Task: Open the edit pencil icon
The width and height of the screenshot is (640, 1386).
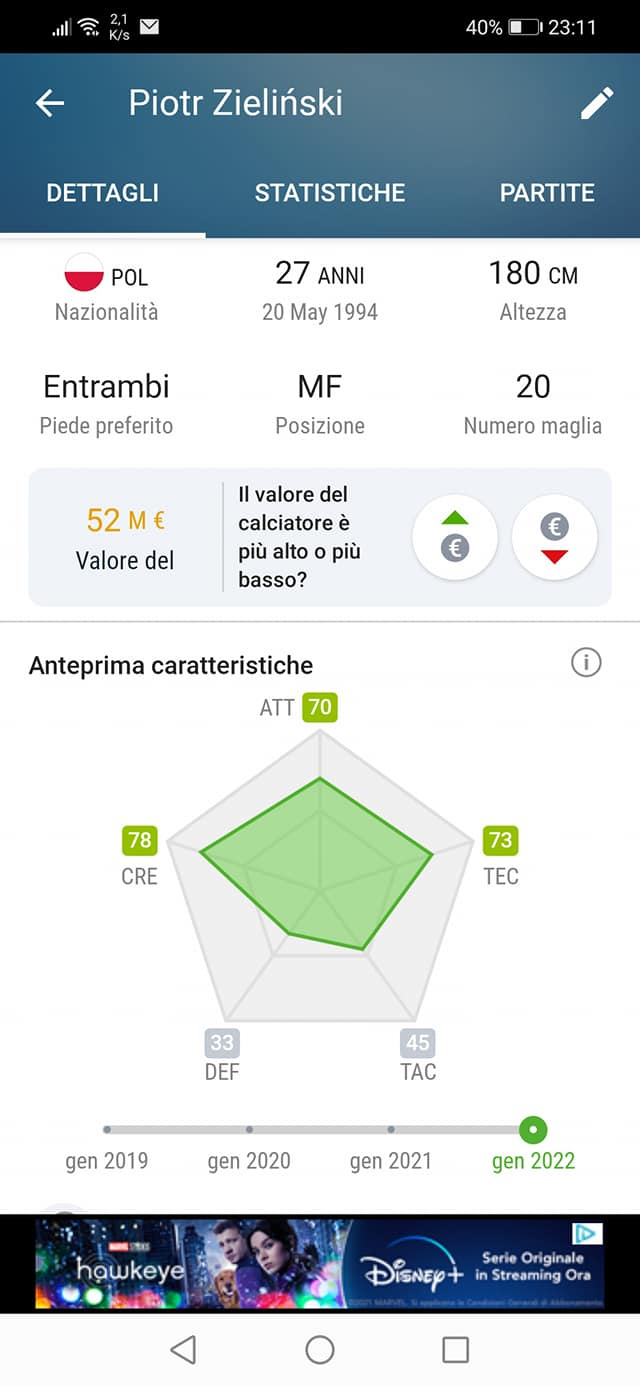Action: coord(597,103)
